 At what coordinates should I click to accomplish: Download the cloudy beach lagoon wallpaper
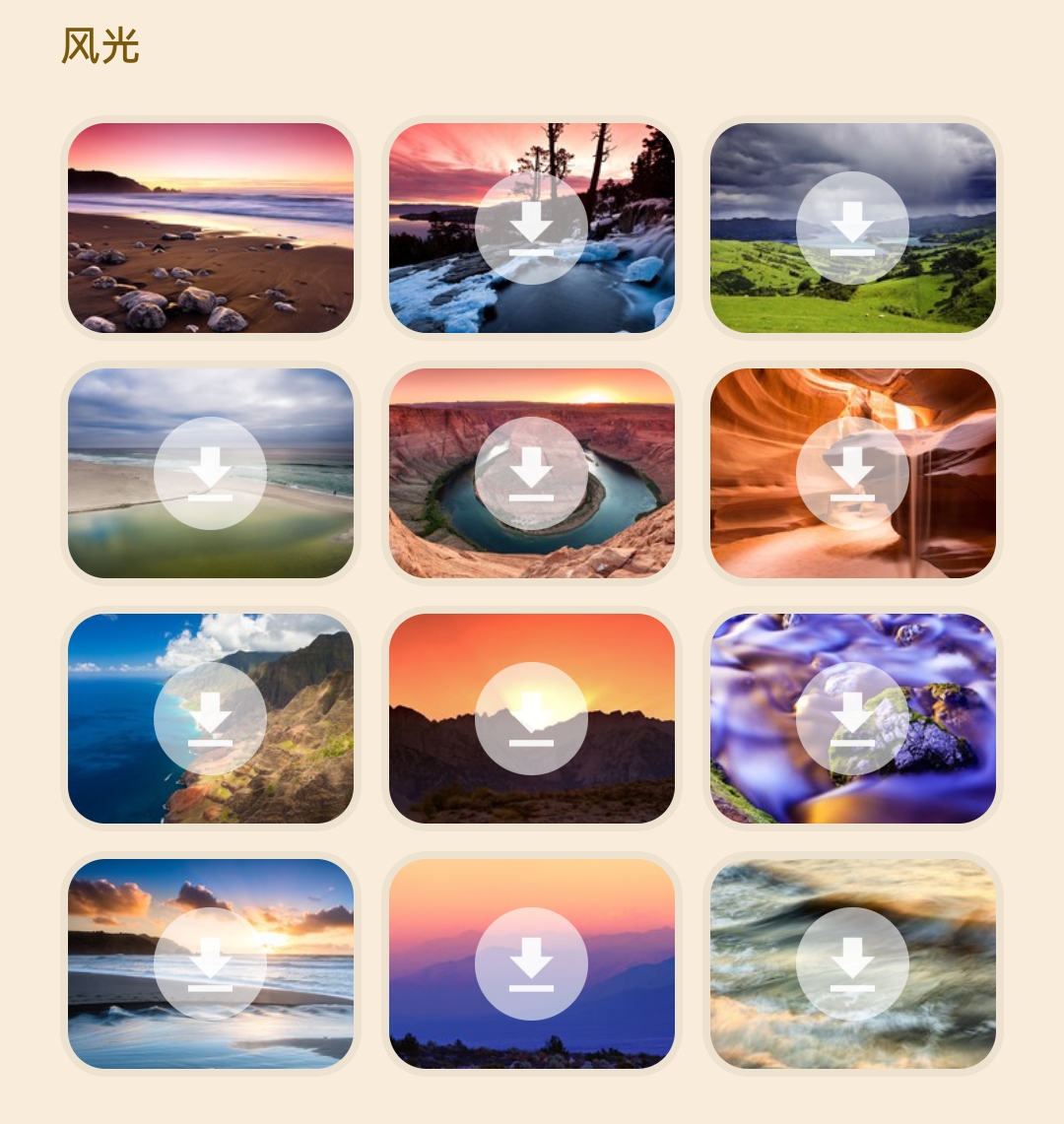click(211, 473)
